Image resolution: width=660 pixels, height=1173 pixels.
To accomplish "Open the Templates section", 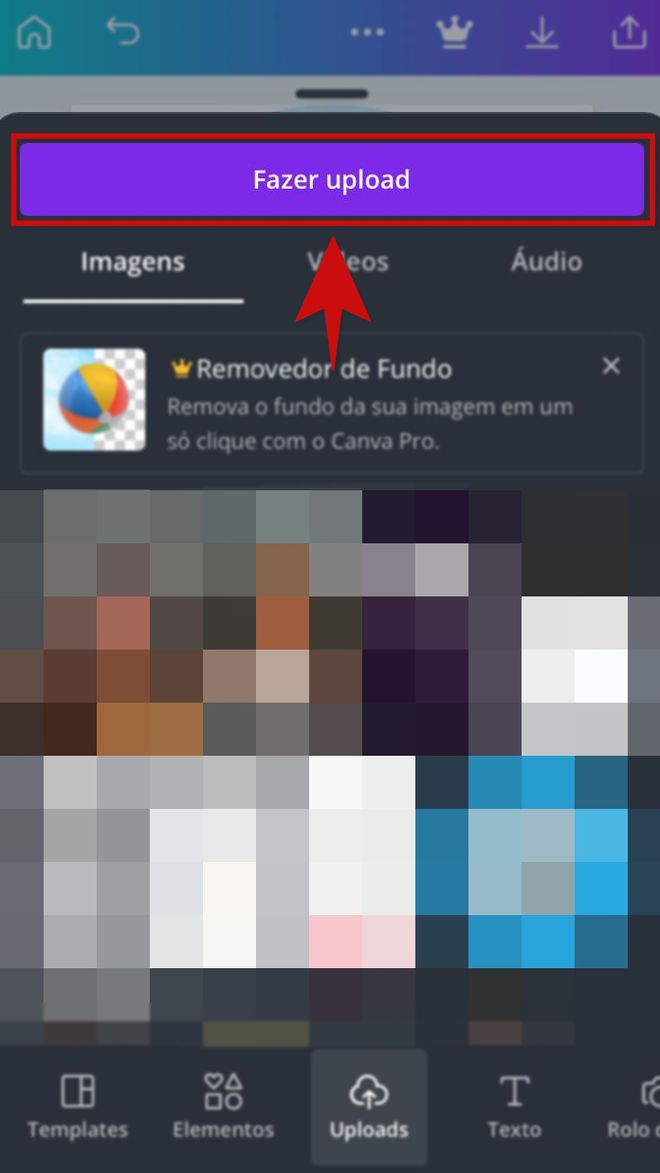I will tap(77, 1107).
